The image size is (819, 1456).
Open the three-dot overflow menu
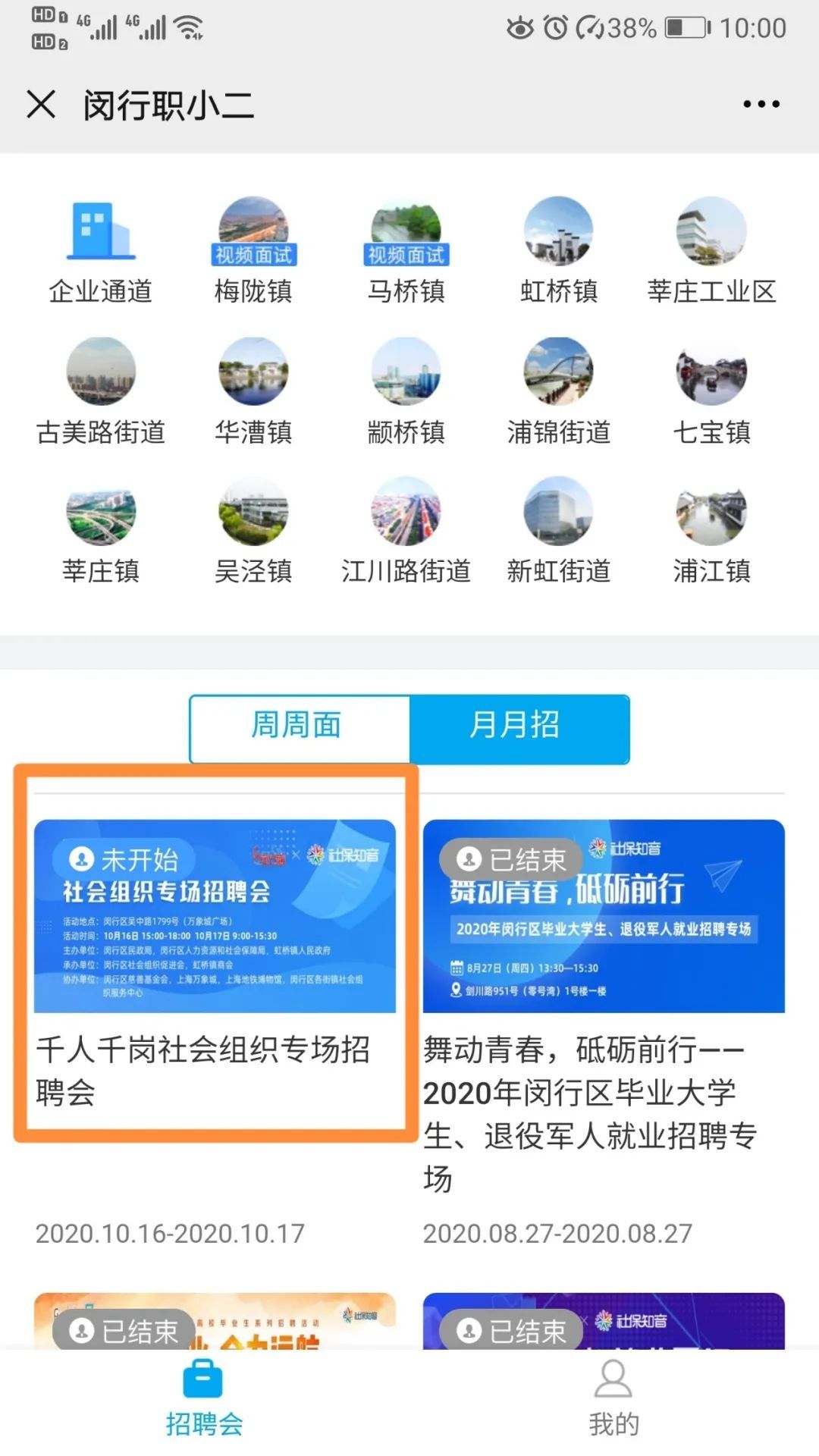coord(761,104)
